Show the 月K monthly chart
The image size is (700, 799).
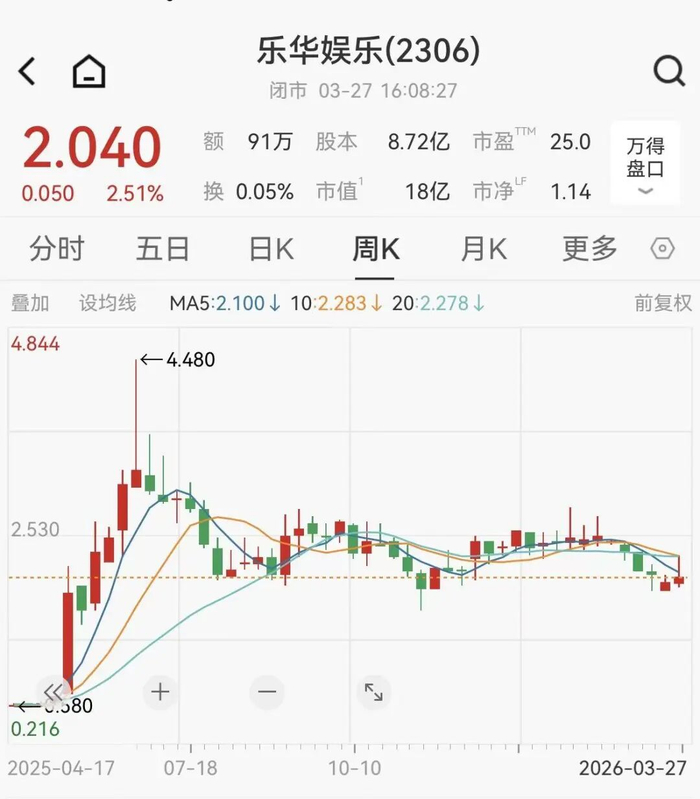coord(483,249)
